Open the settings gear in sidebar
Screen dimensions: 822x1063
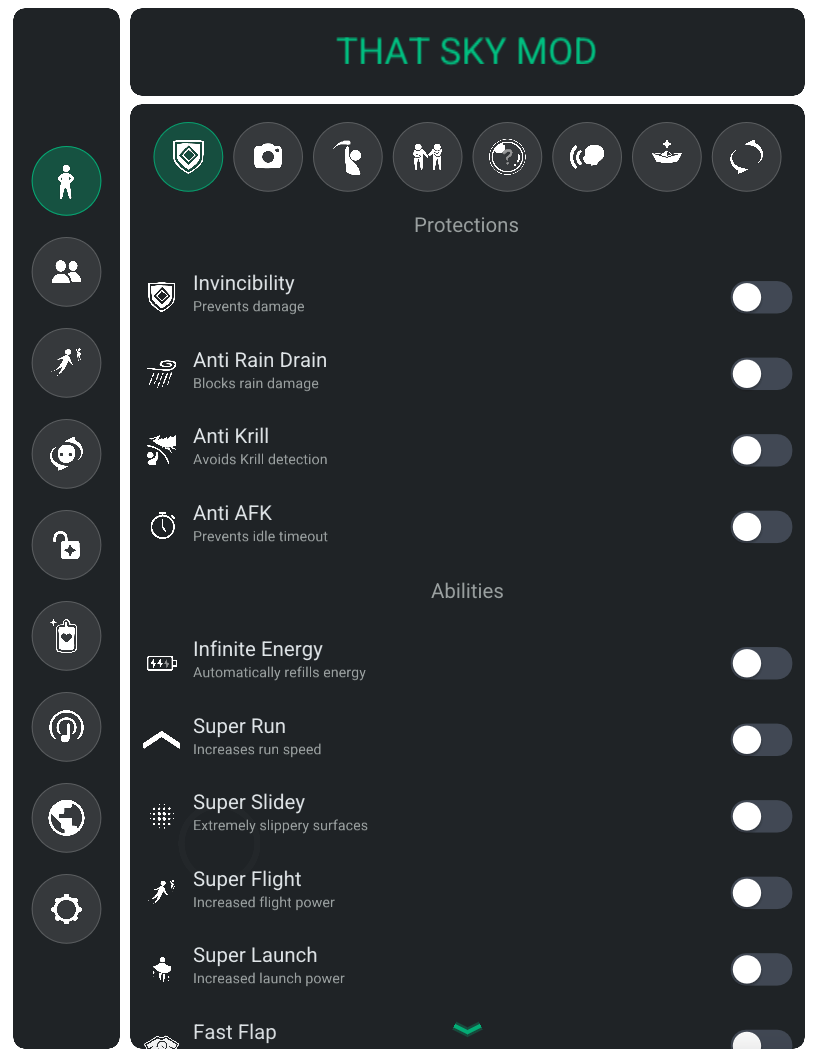click(x=66, y=909)
